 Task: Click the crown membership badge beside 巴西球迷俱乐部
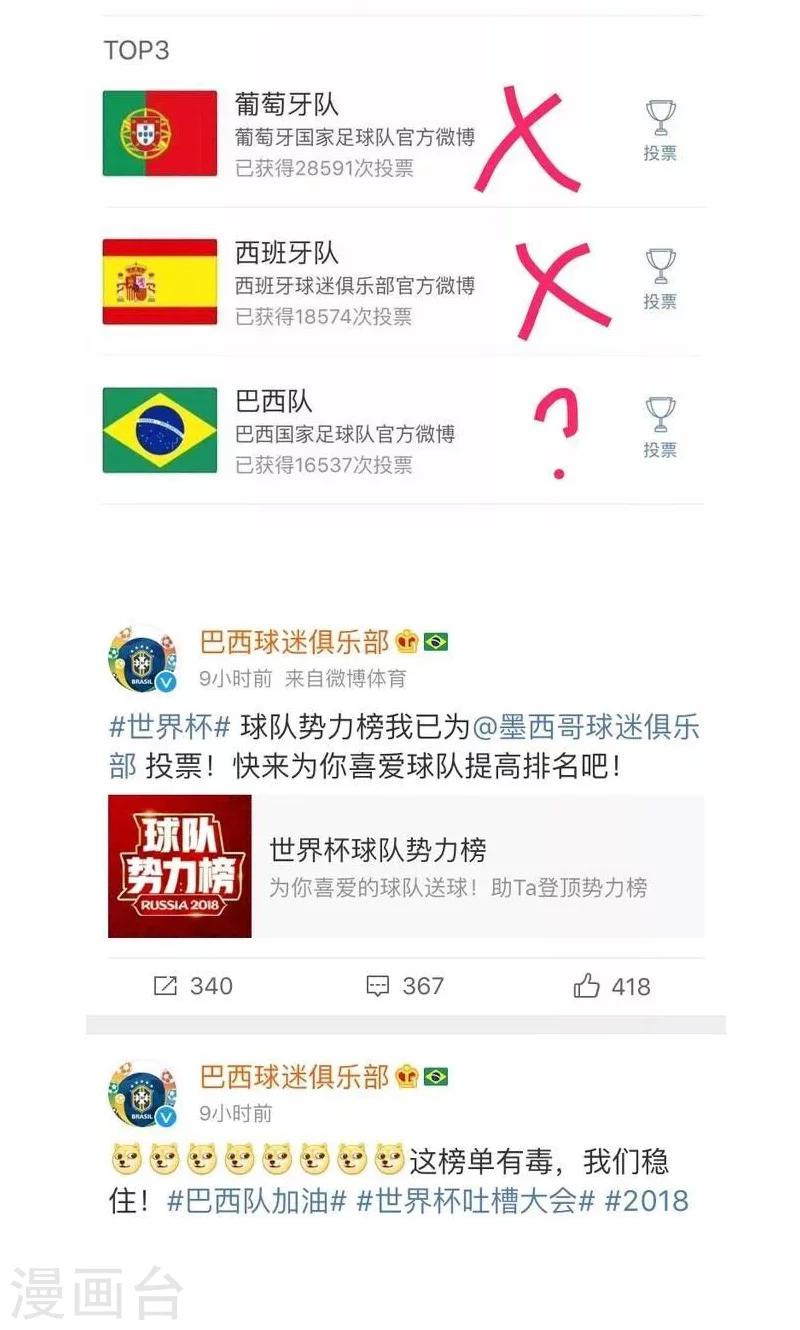pos(410,643)
